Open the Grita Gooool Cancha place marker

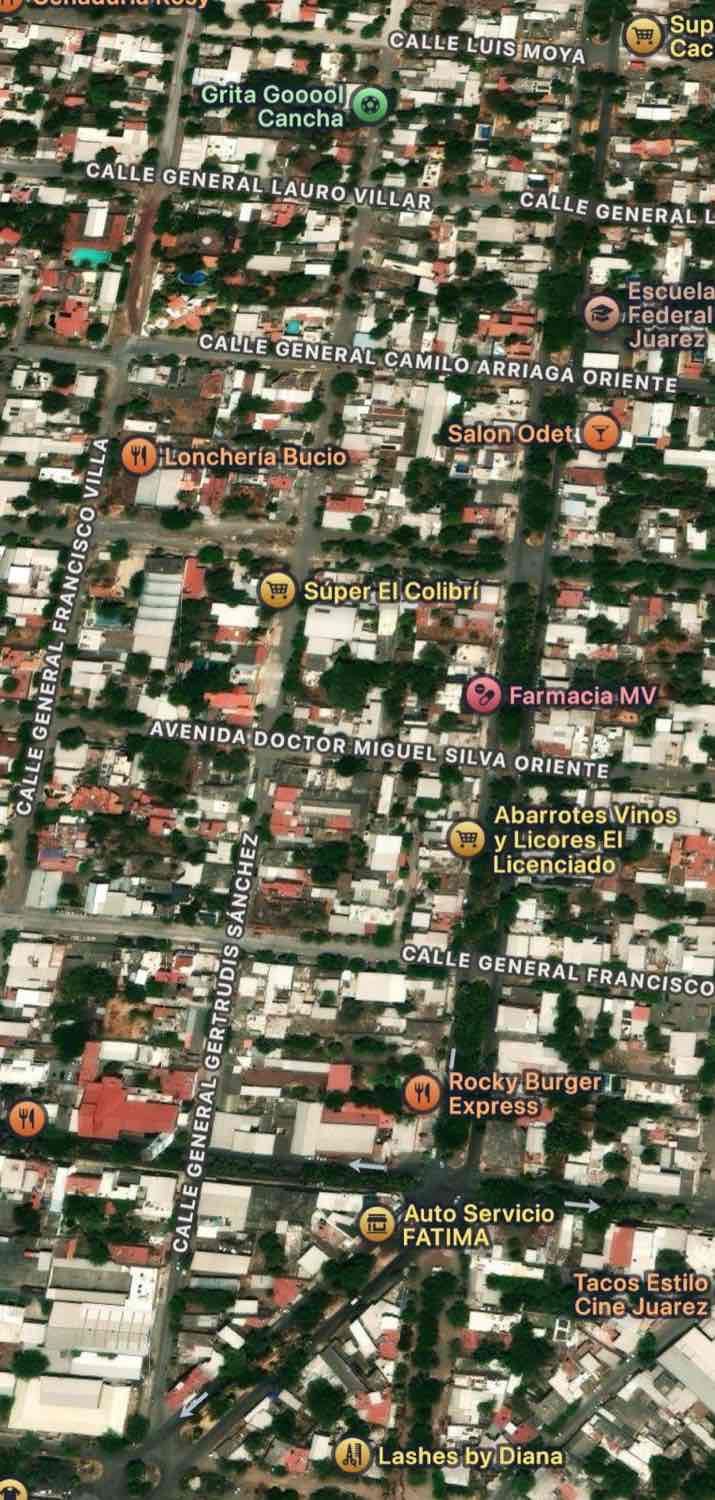tap(371, 104)
